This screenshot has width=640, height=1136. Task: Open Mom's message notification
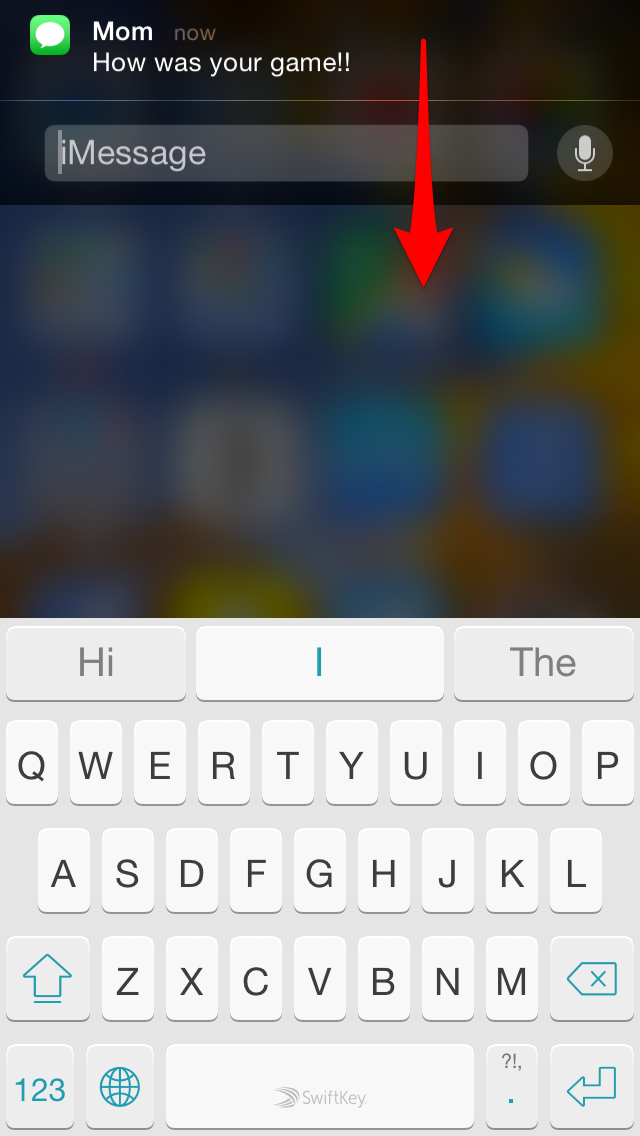pyautogui.click(x=320, y=48)
